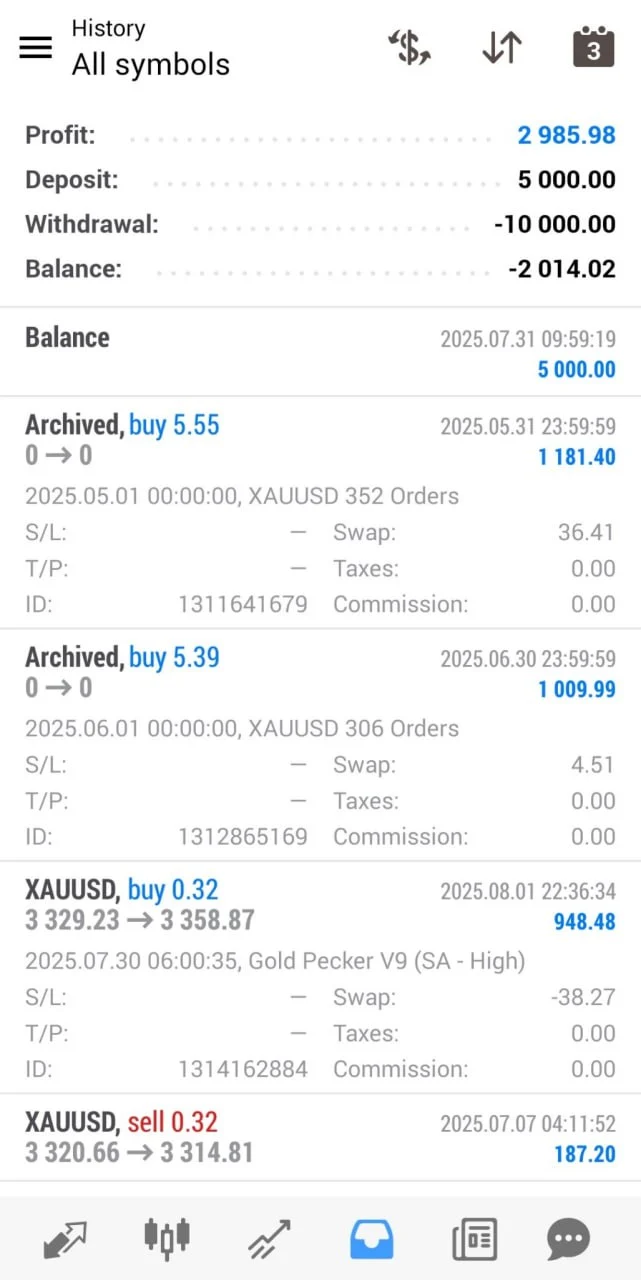Select the Archived buy 5.39 entry
Screen dimensions: 641x1280
click(x=320, y=745)
